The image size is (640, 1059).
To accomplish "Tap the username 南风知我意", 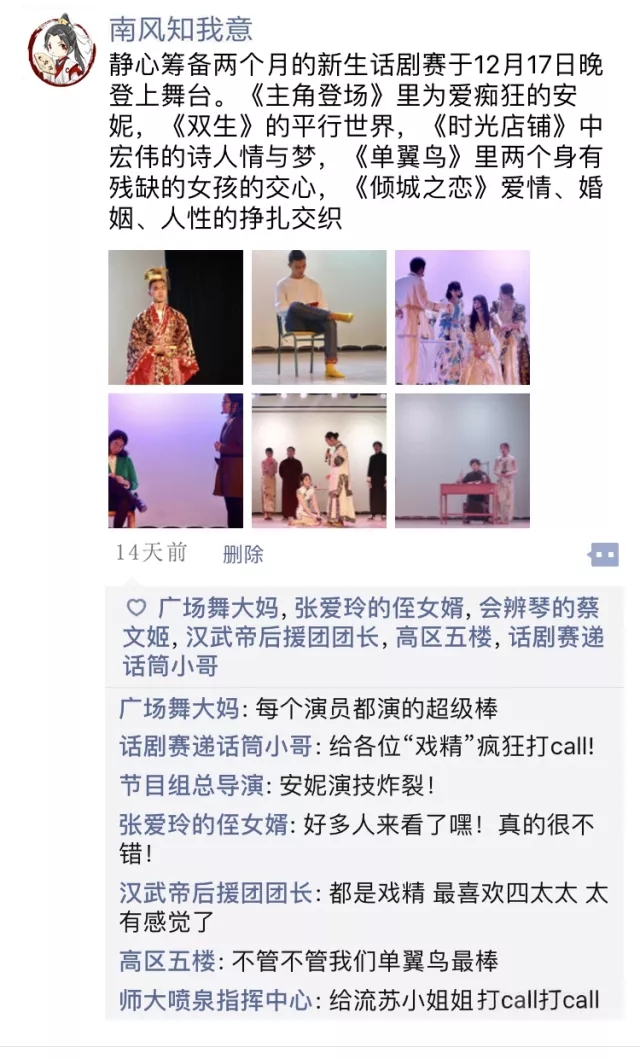I will click(x=181, y=30).
